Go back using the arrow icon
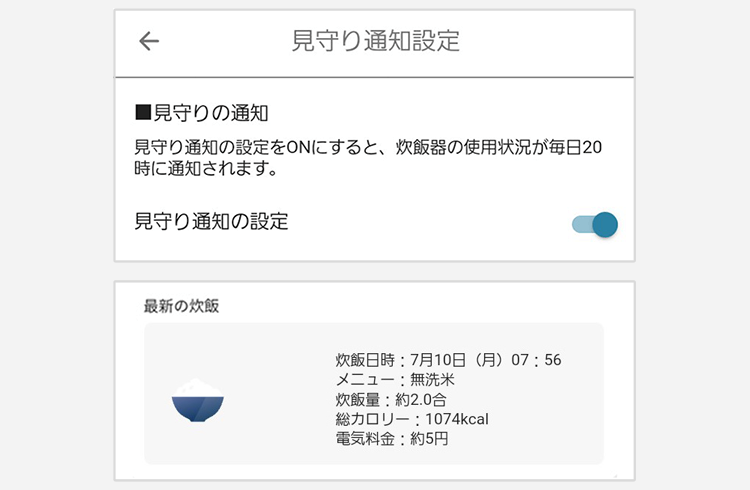 (149, 41)
